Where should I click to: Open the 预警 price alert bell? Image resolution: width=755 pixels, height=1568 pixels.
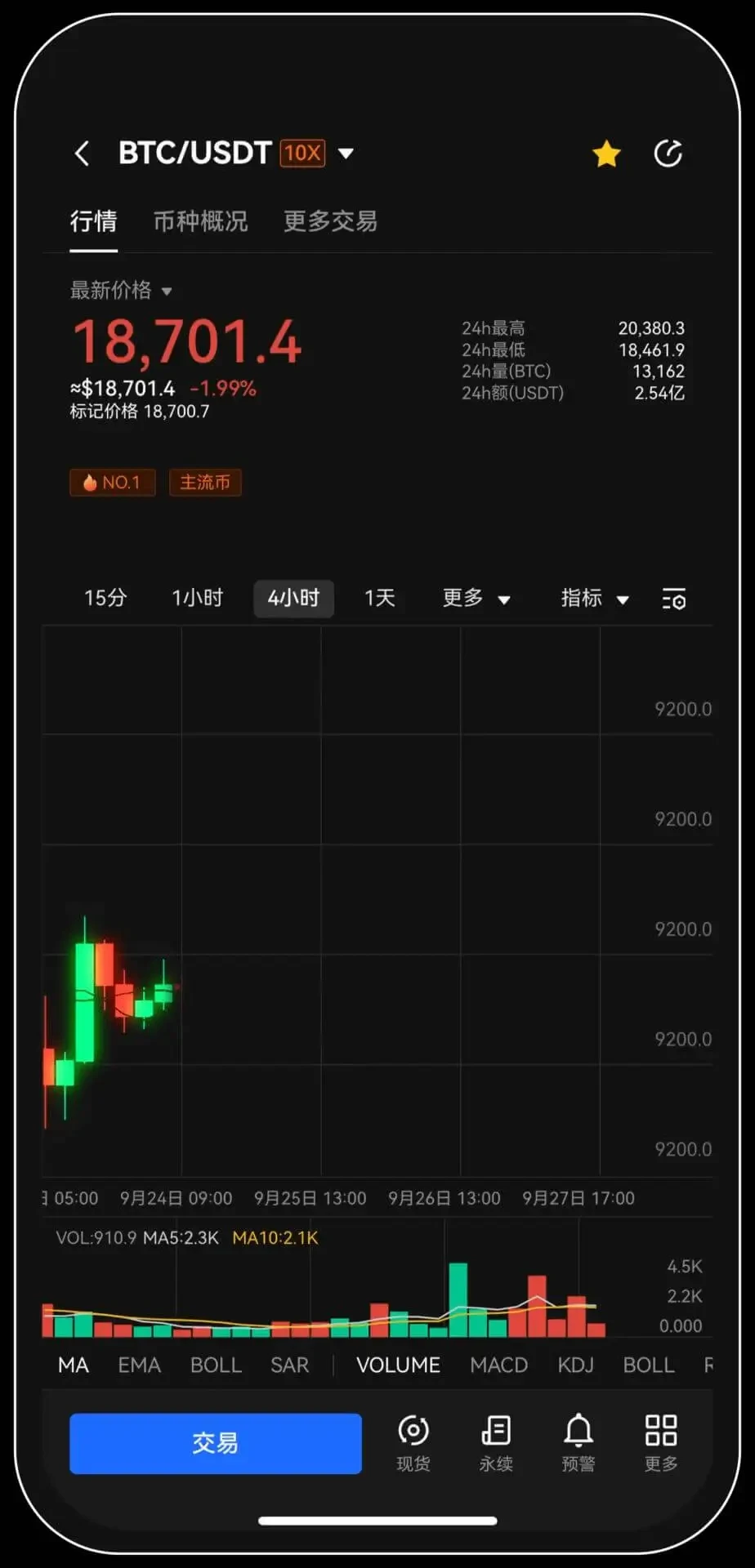click(x=579, y=1442)
